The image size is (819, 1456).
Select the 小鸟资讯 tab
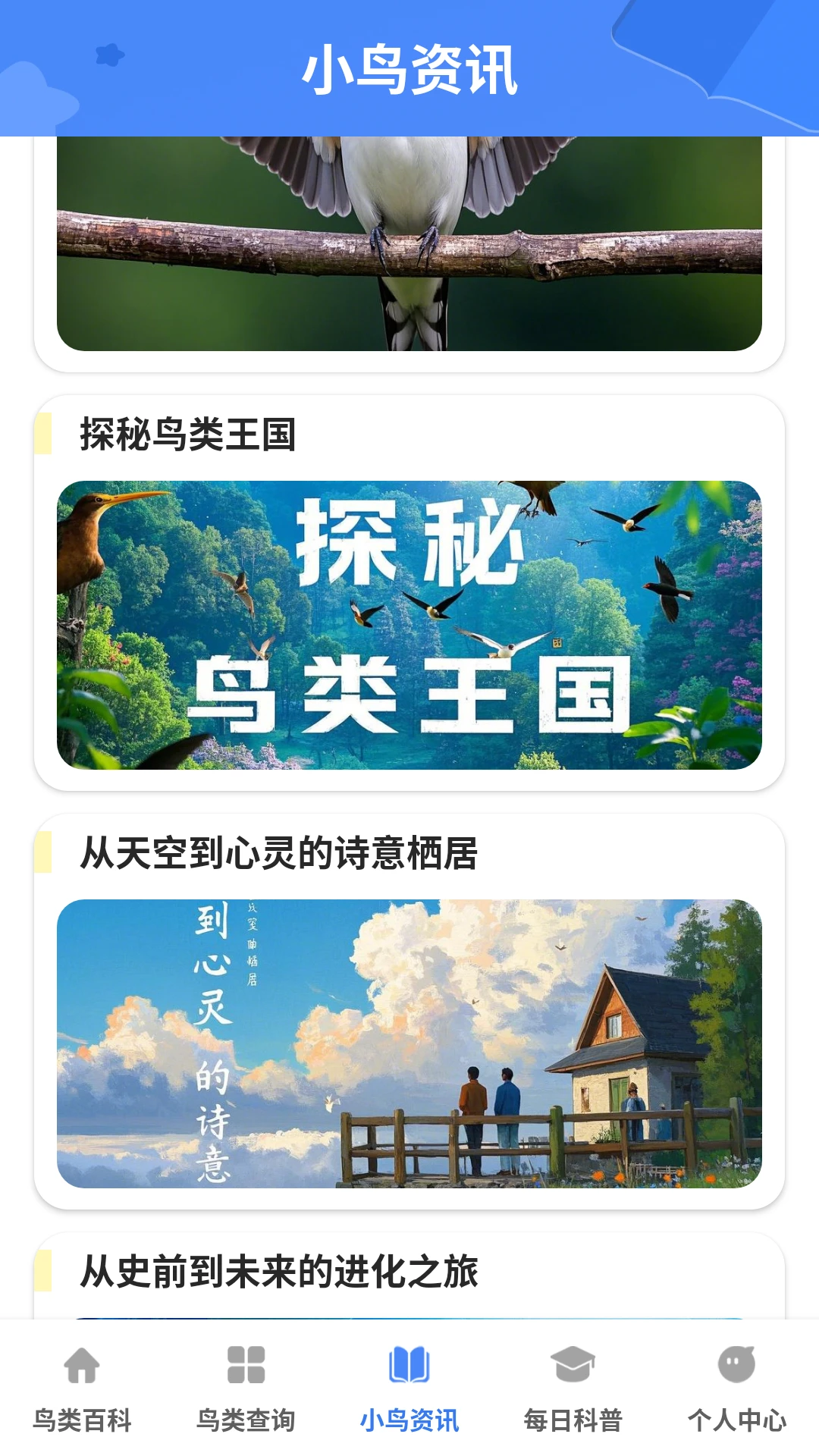pyautogui.click(x=409, y=1388)
